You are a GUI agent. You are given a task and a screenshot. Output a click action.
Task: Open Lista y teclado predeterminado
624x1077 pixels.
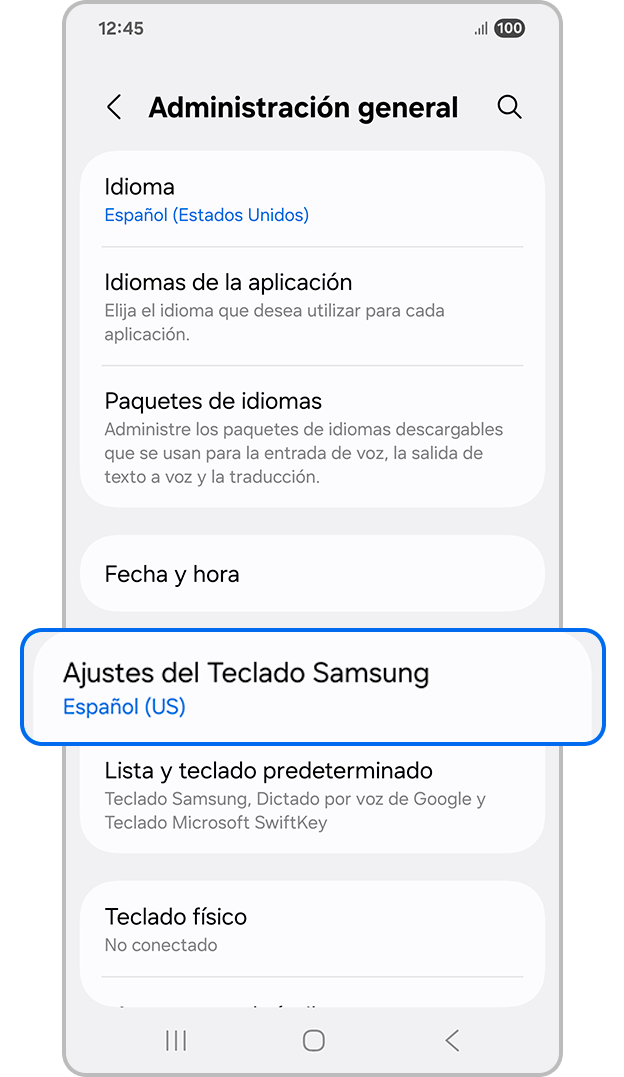(312, 796)
